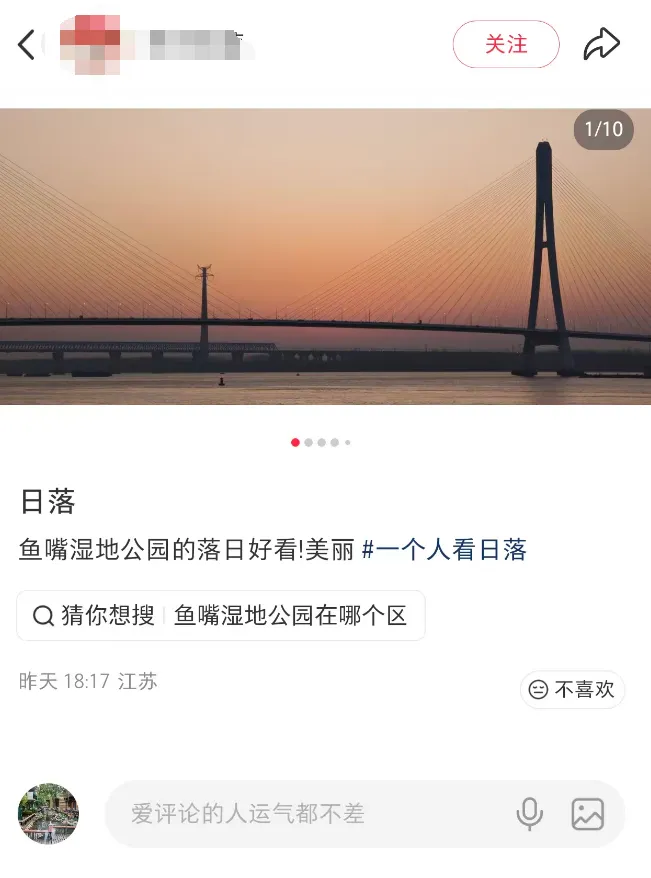
Task: Attach an image to the comment
Action: (x=588, y=814)
